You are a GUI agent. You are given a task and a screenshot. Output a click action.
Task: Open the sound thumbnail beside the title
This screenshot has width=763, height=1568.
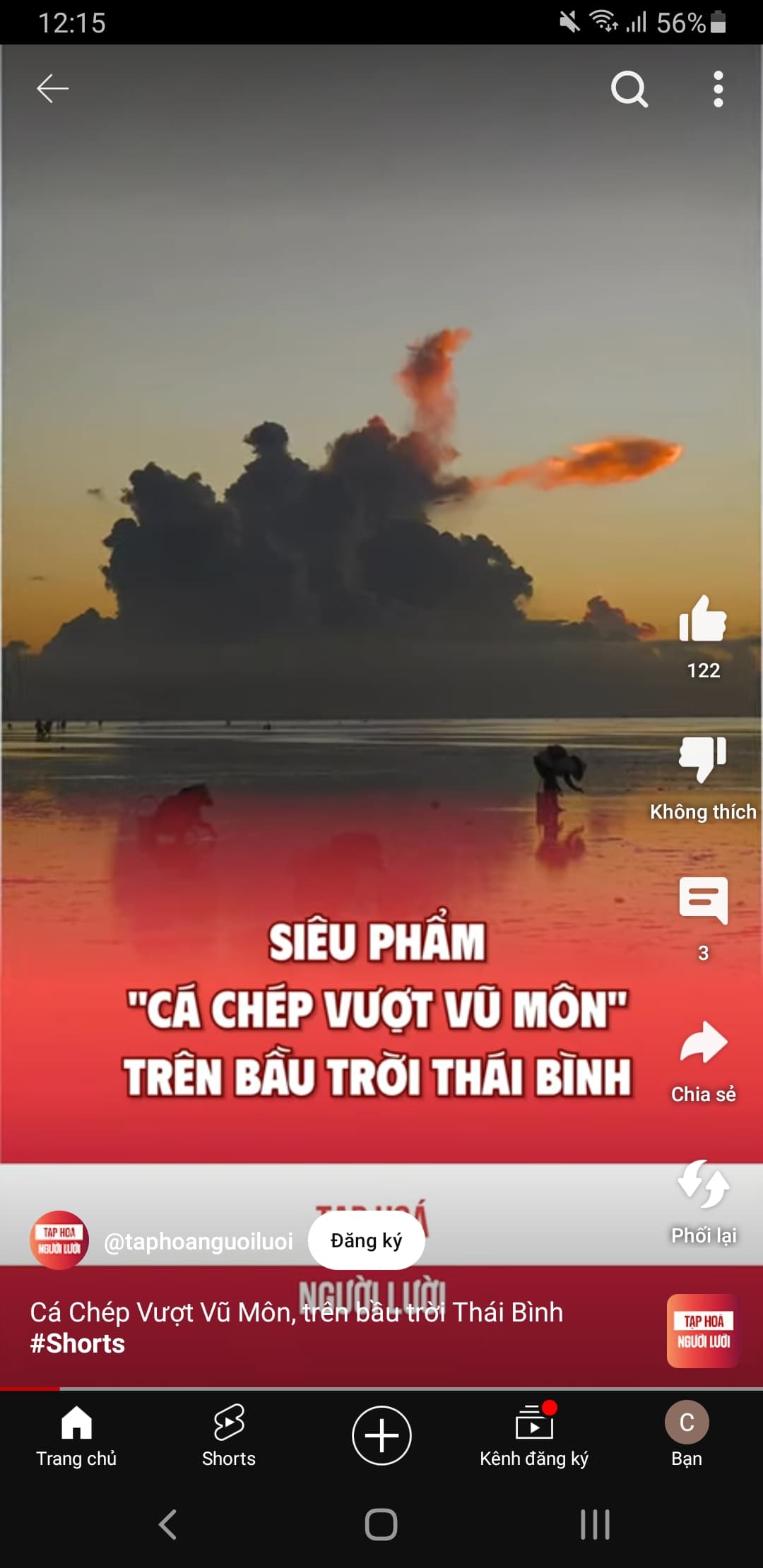click(702, 1331)
